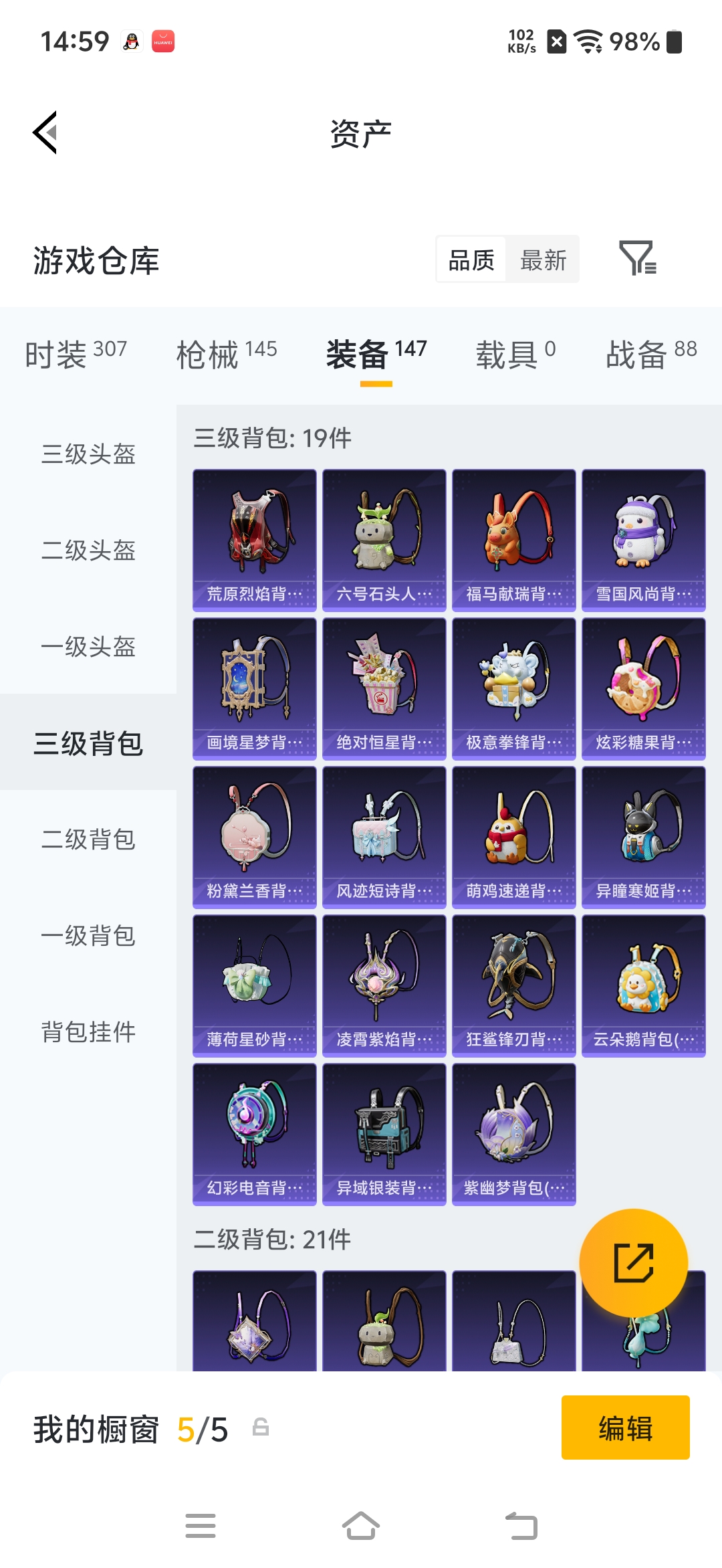Screen dimensions: 722x1568
Task: Switch sorting to 最新
Action: [x=543, y=260]
